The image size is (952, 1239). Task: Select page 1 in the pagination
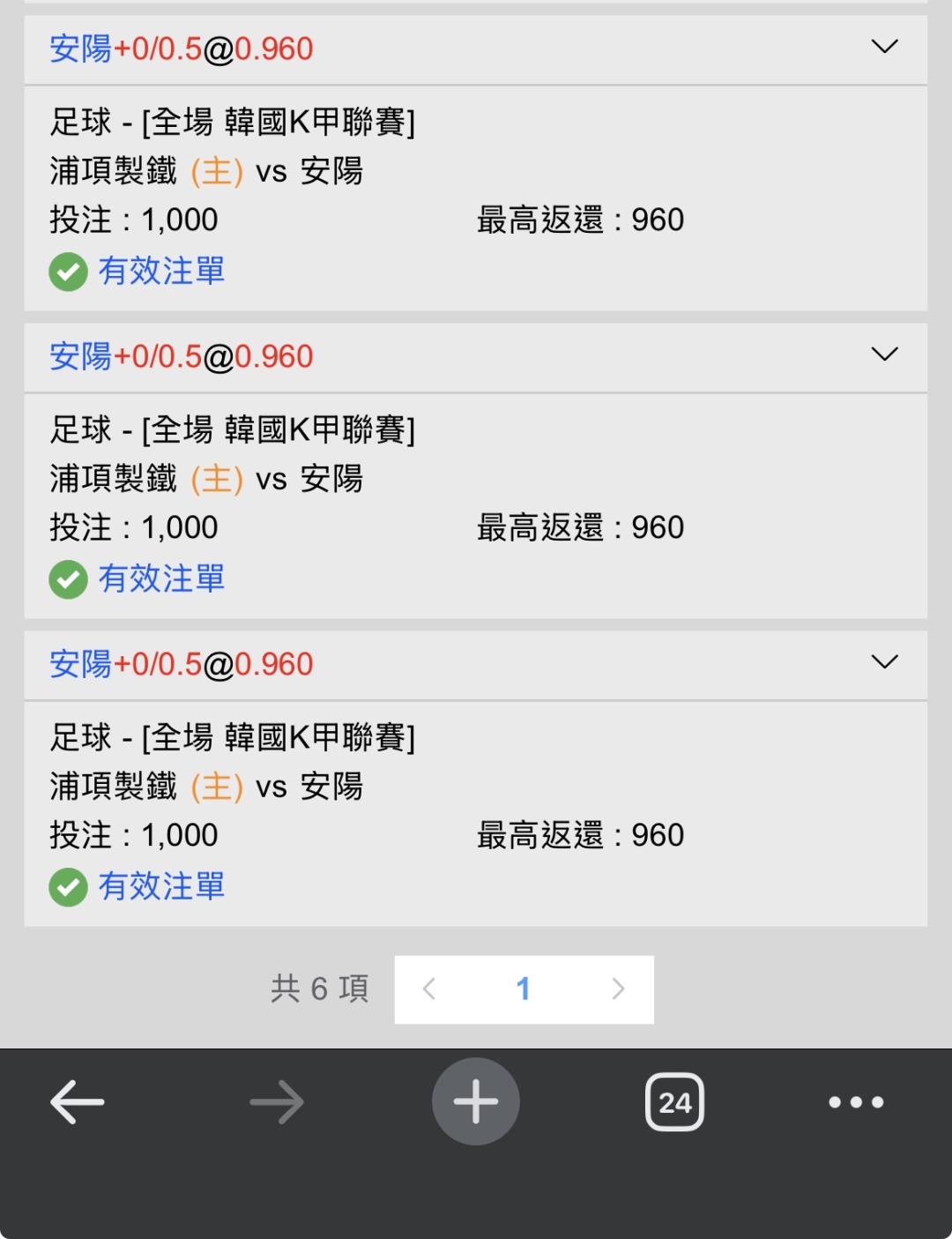[523, 989]
